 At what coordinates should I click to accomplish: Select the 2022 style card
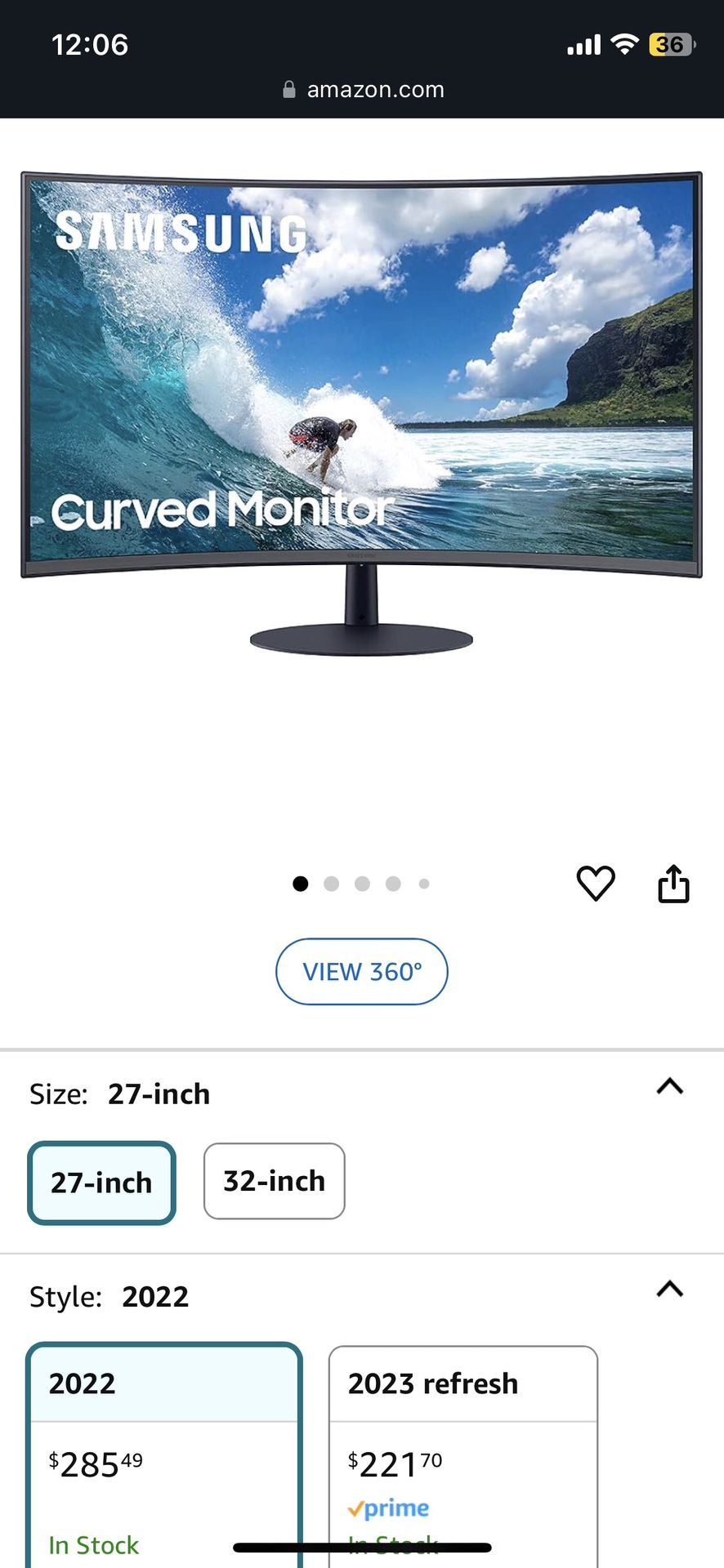(164, 1437)
